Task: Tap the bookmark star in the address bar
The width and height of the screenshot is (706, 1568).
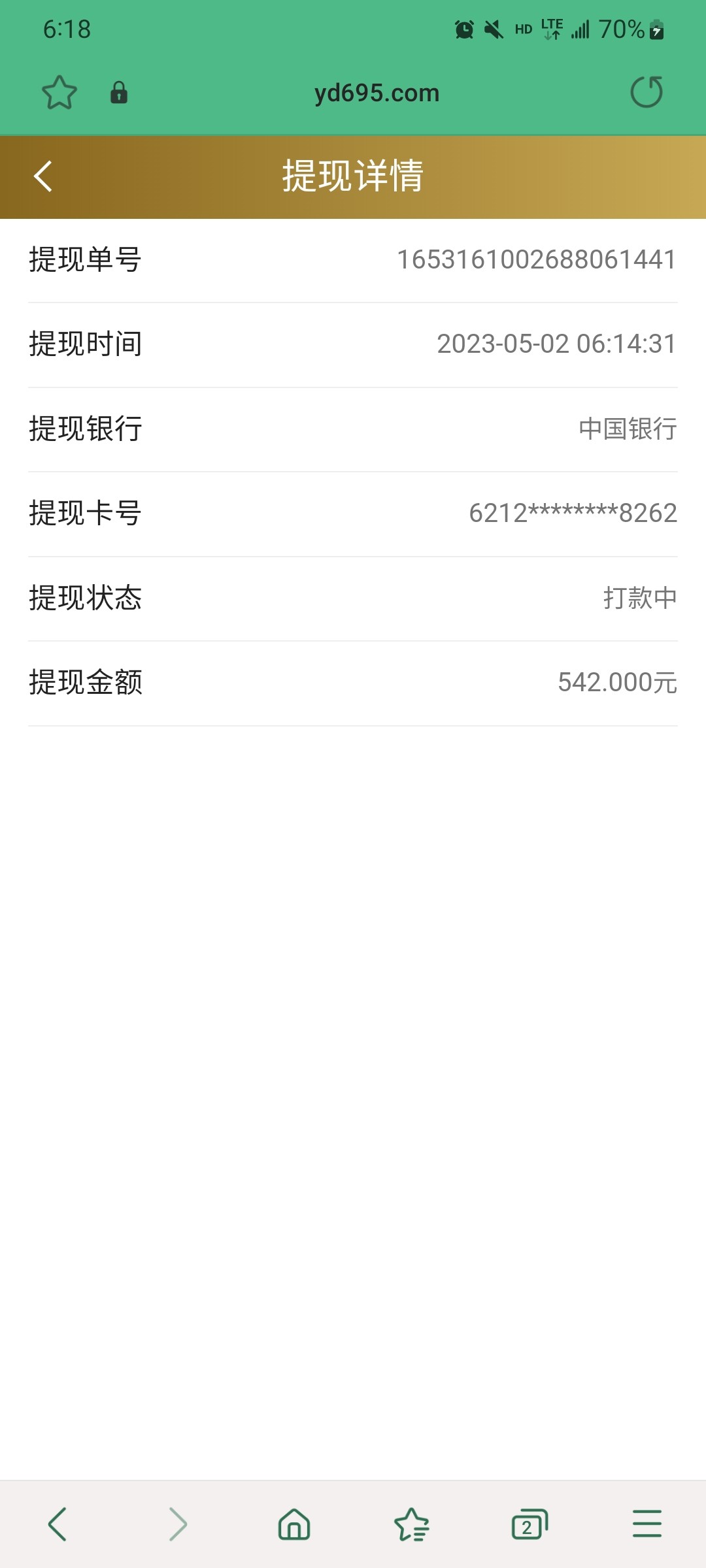Action: pyautogui.click(x=59, y=92)
